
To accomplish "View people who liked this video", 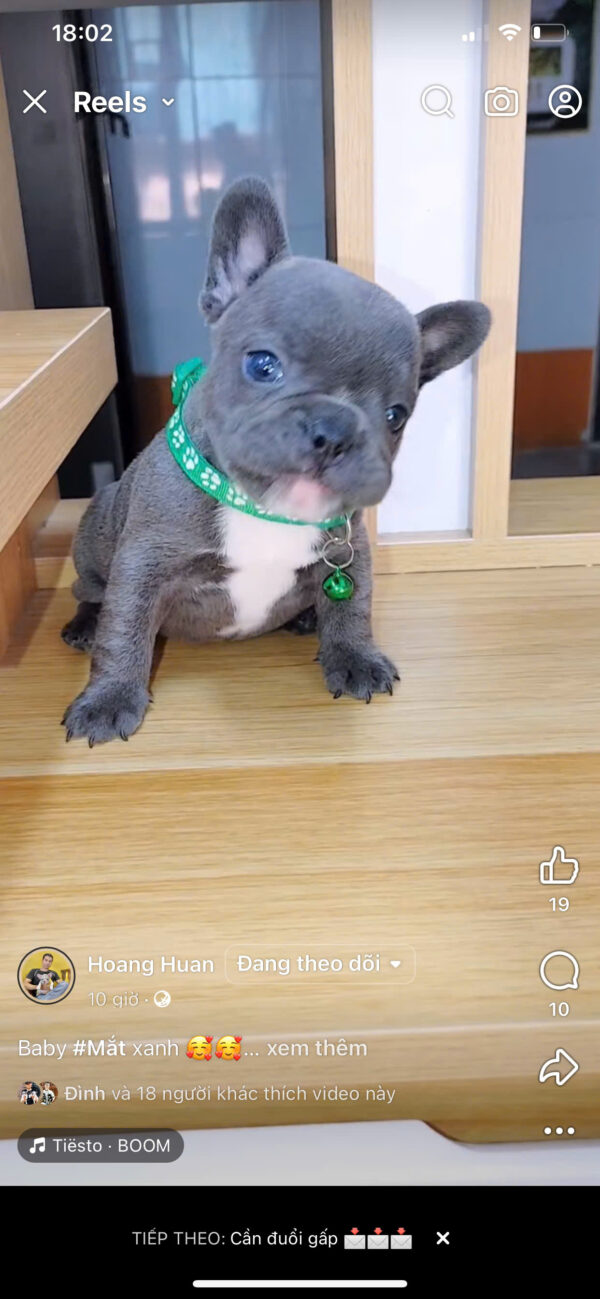I will (x=230, y=1094).
